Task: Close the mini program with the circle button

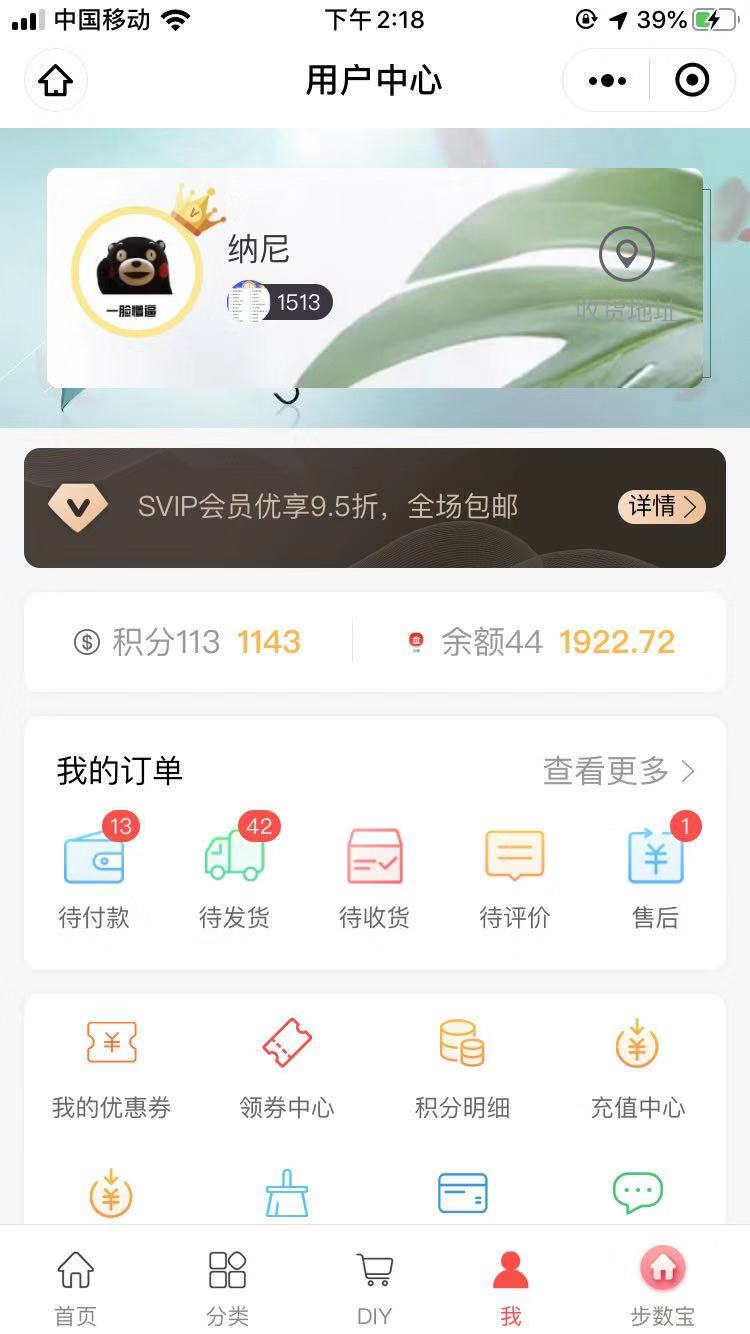Action: 692,81
